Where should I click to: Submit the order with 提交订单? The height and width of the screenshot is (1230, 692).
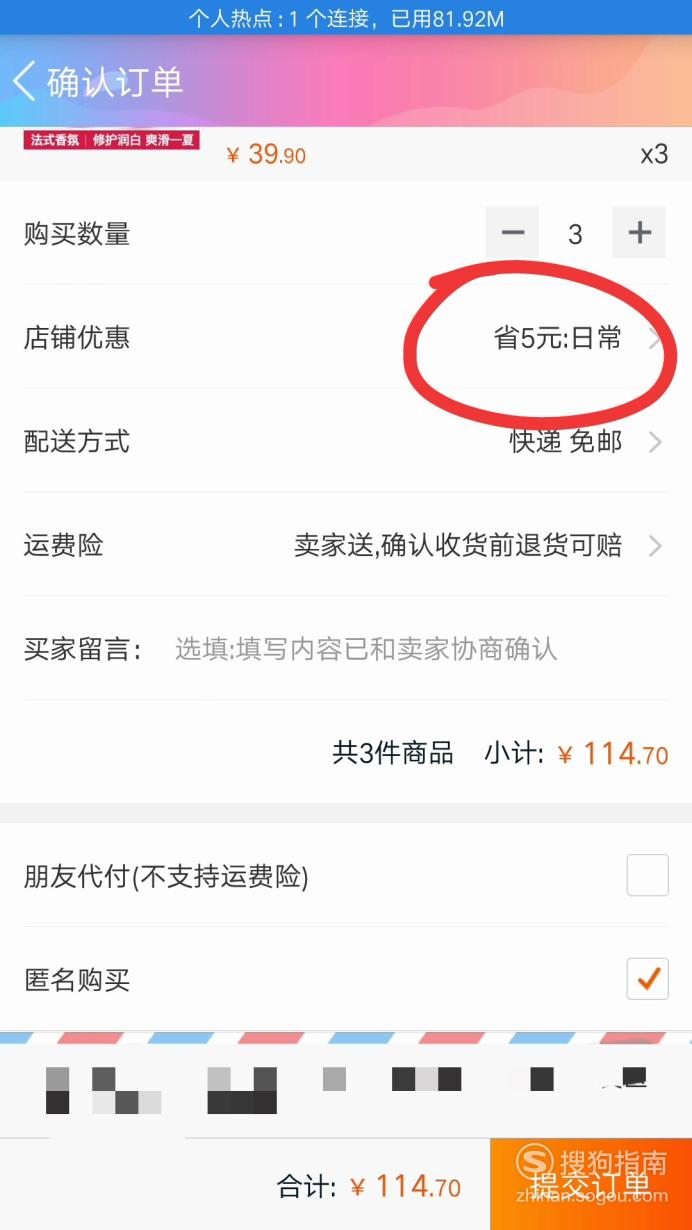click(x=591, y=1185)
